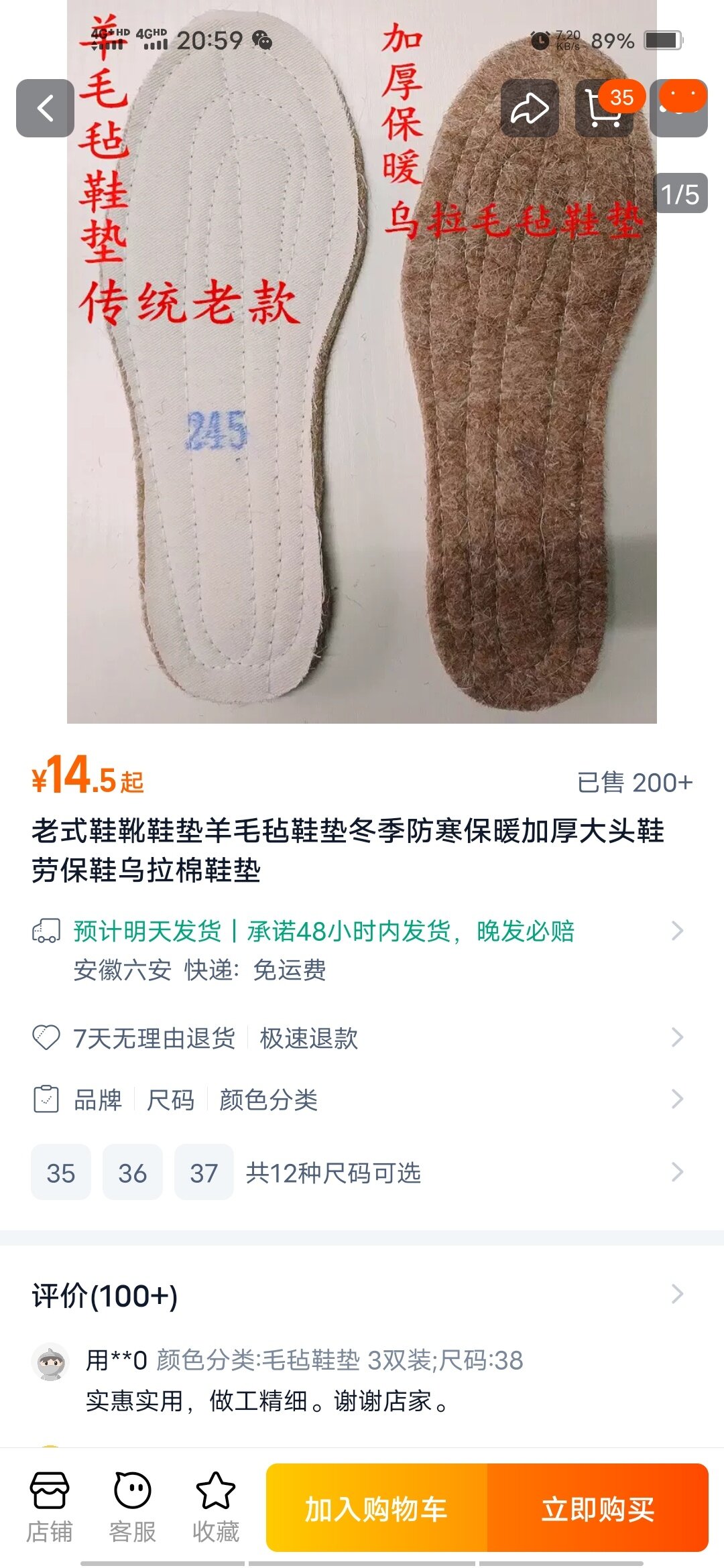The height and width of the screenshot is (1568, 724).
Task: Choose size 36
Action: coord(133,1173)
